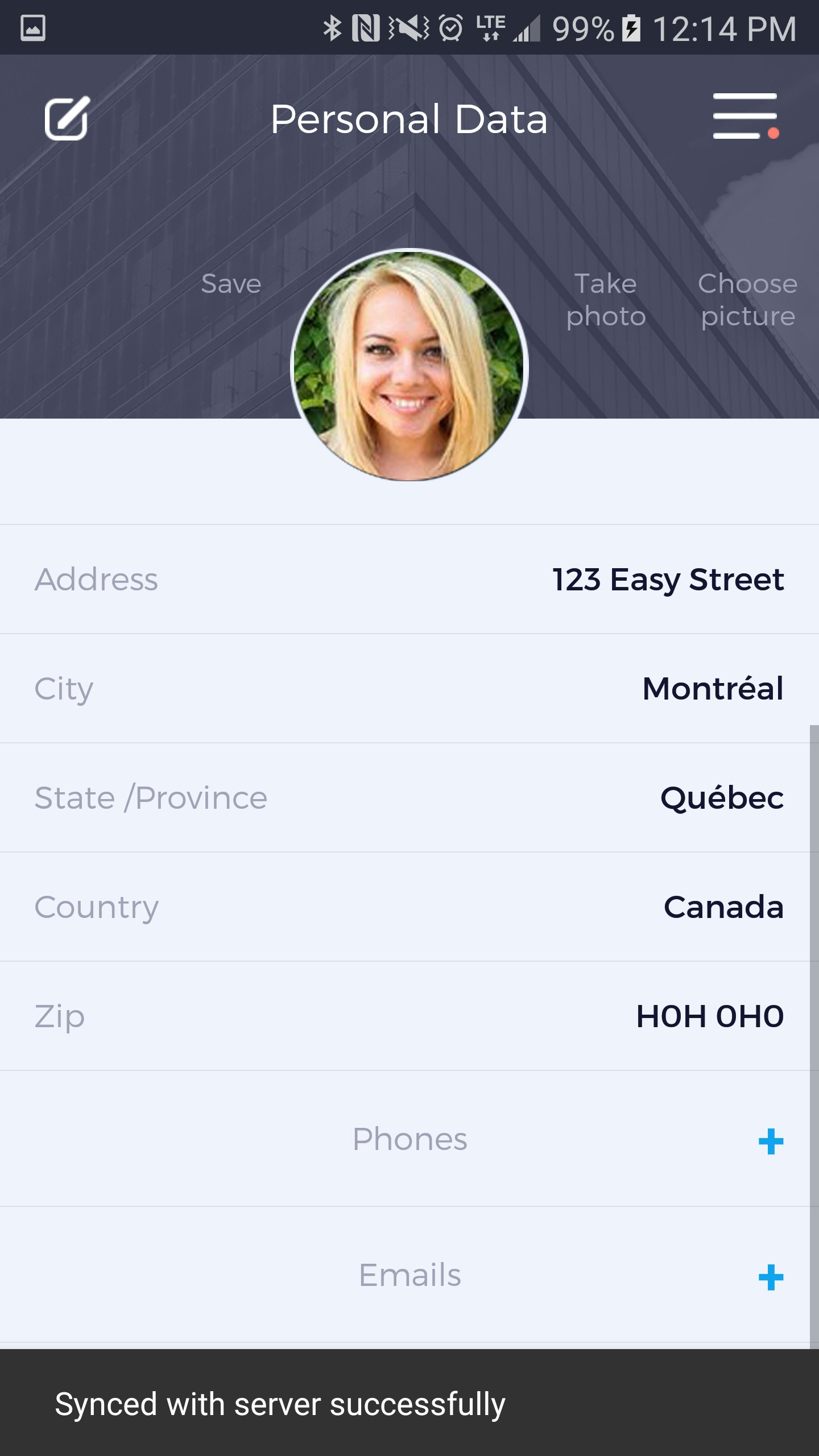Add a new phone with plus icon
819x1456 pixels.
(771, 1141)
